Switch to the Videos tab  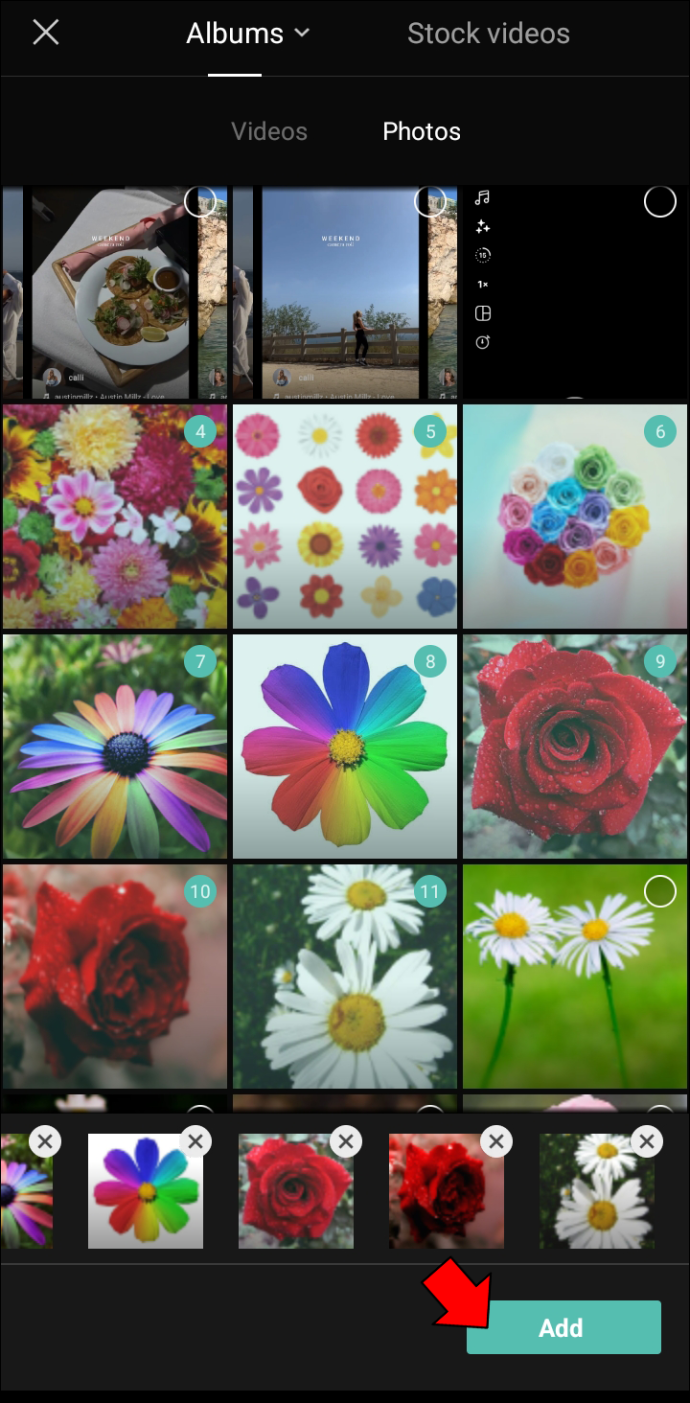(x=269, y=131)
